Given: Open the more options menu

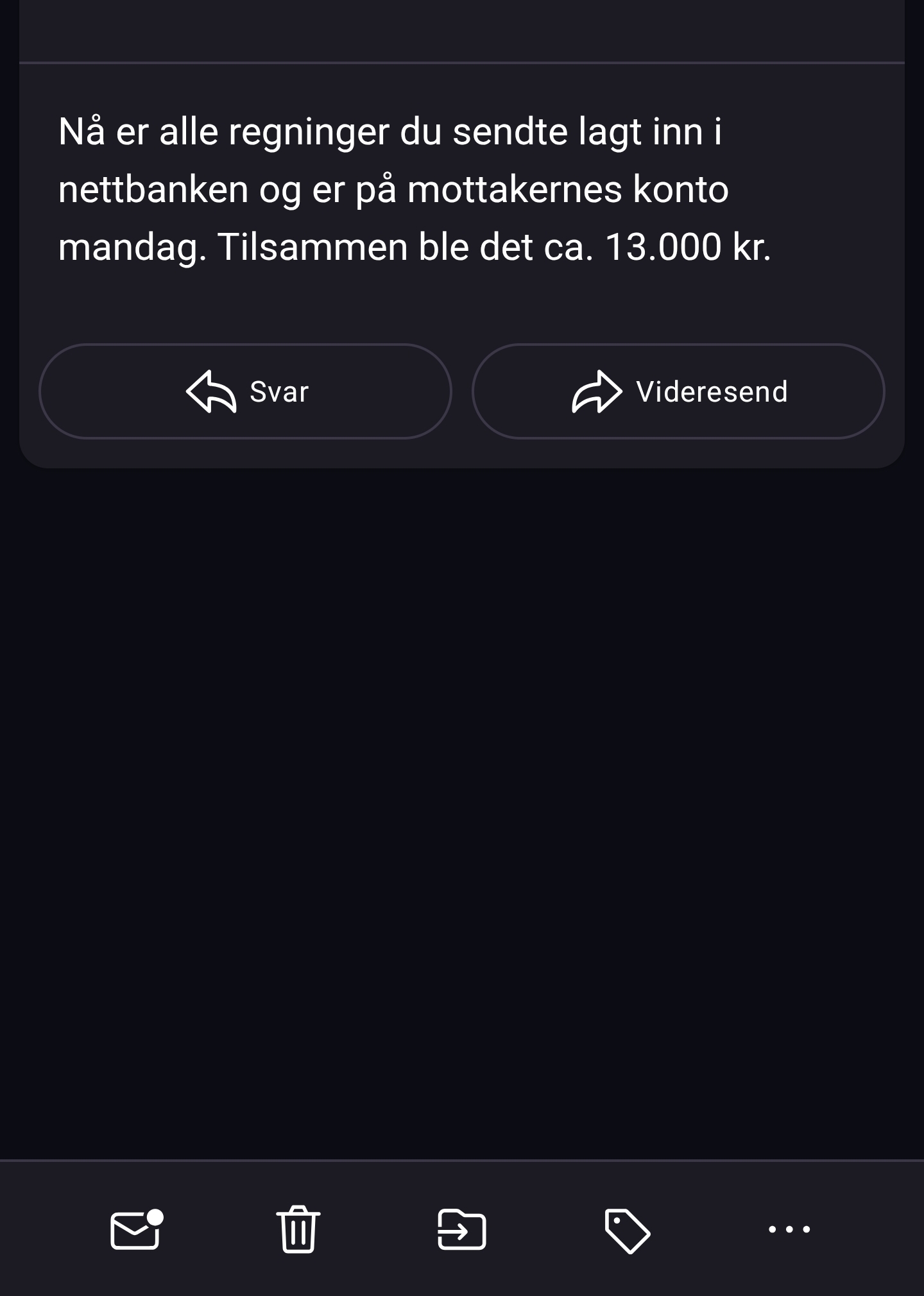Looking at the screenshot, I should pos(789,1229).
